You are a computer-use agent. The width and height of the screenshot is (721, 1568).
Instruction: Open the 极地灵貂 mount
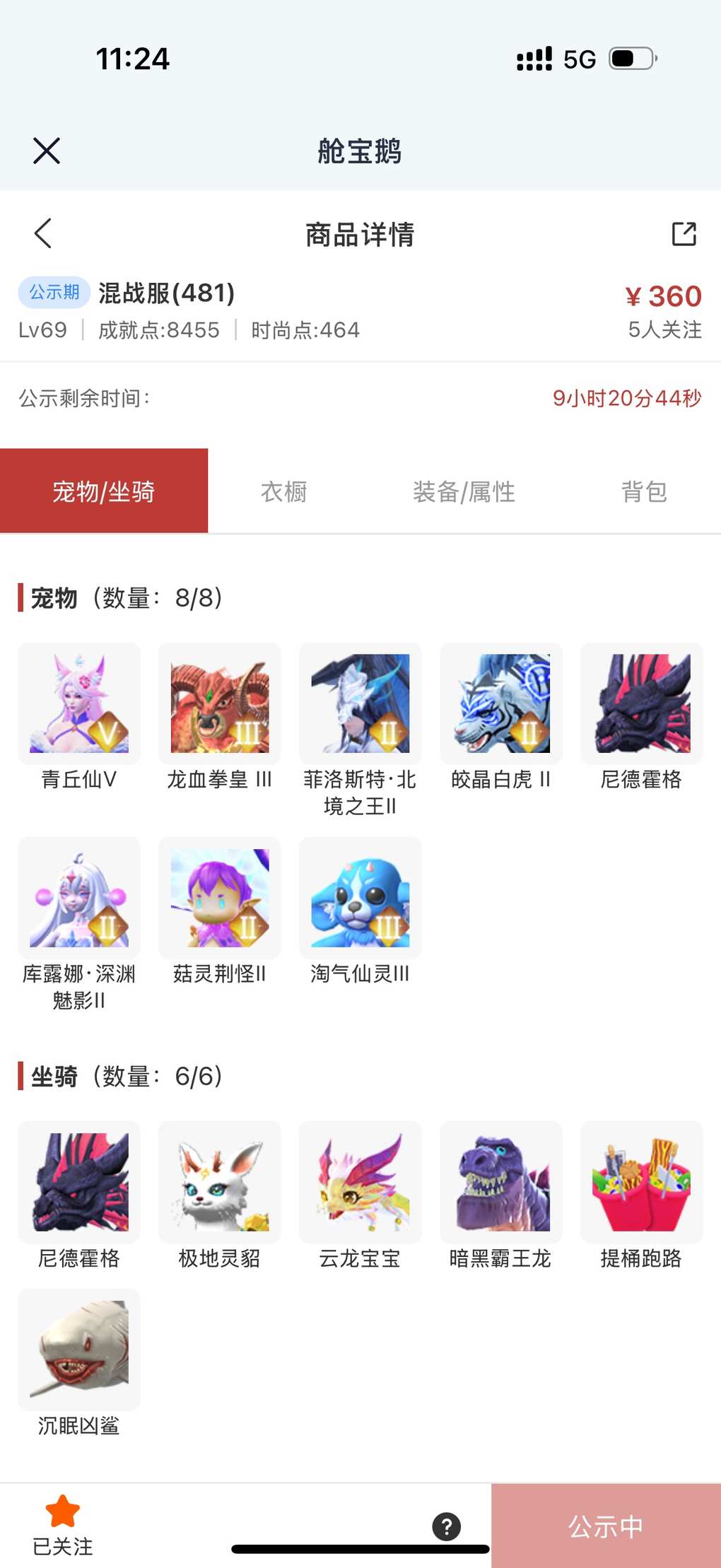[220, 1182]
